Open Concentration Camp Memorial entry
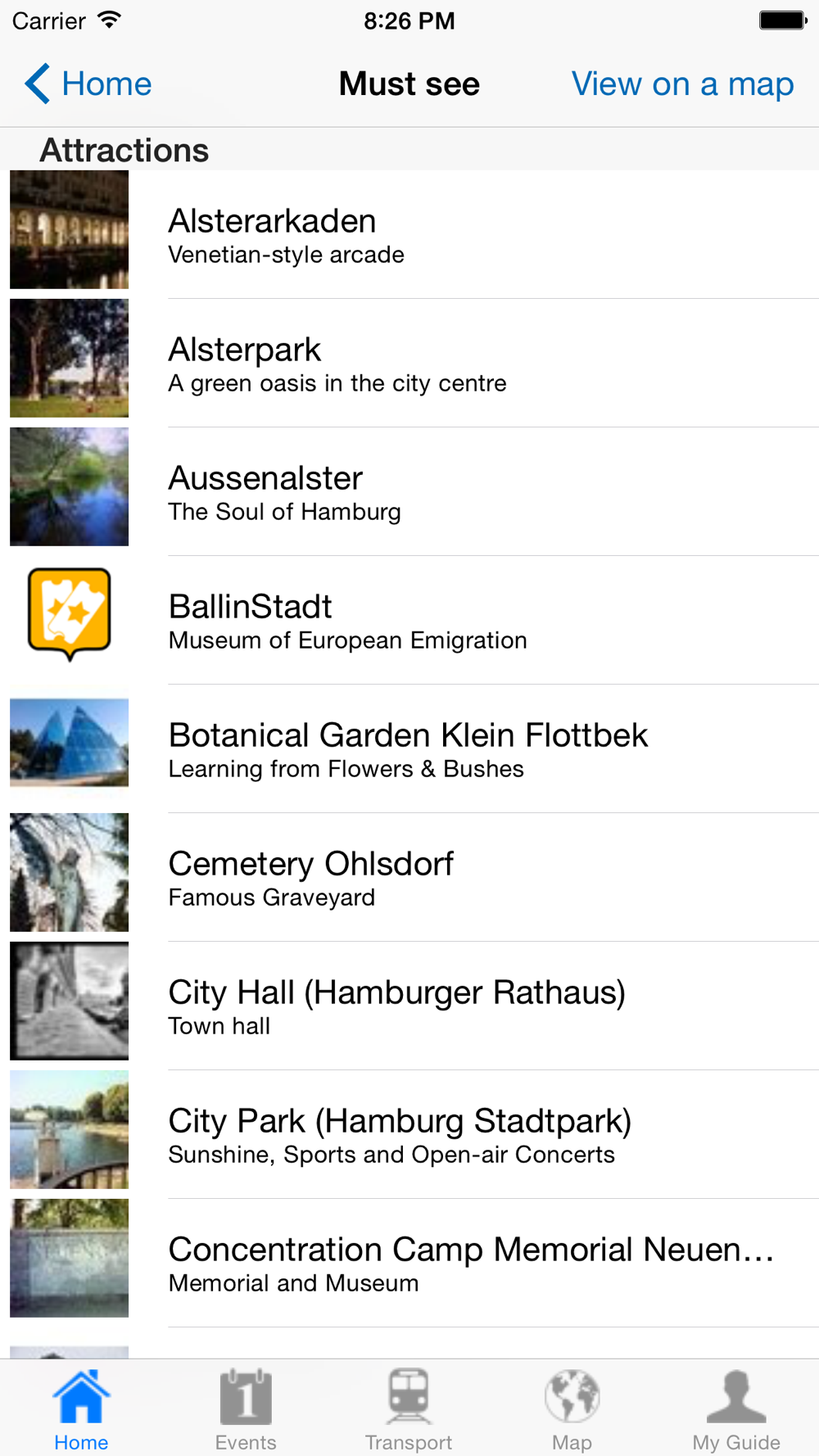This screenshot has height=1456, width=819. tap(409, 1263)
